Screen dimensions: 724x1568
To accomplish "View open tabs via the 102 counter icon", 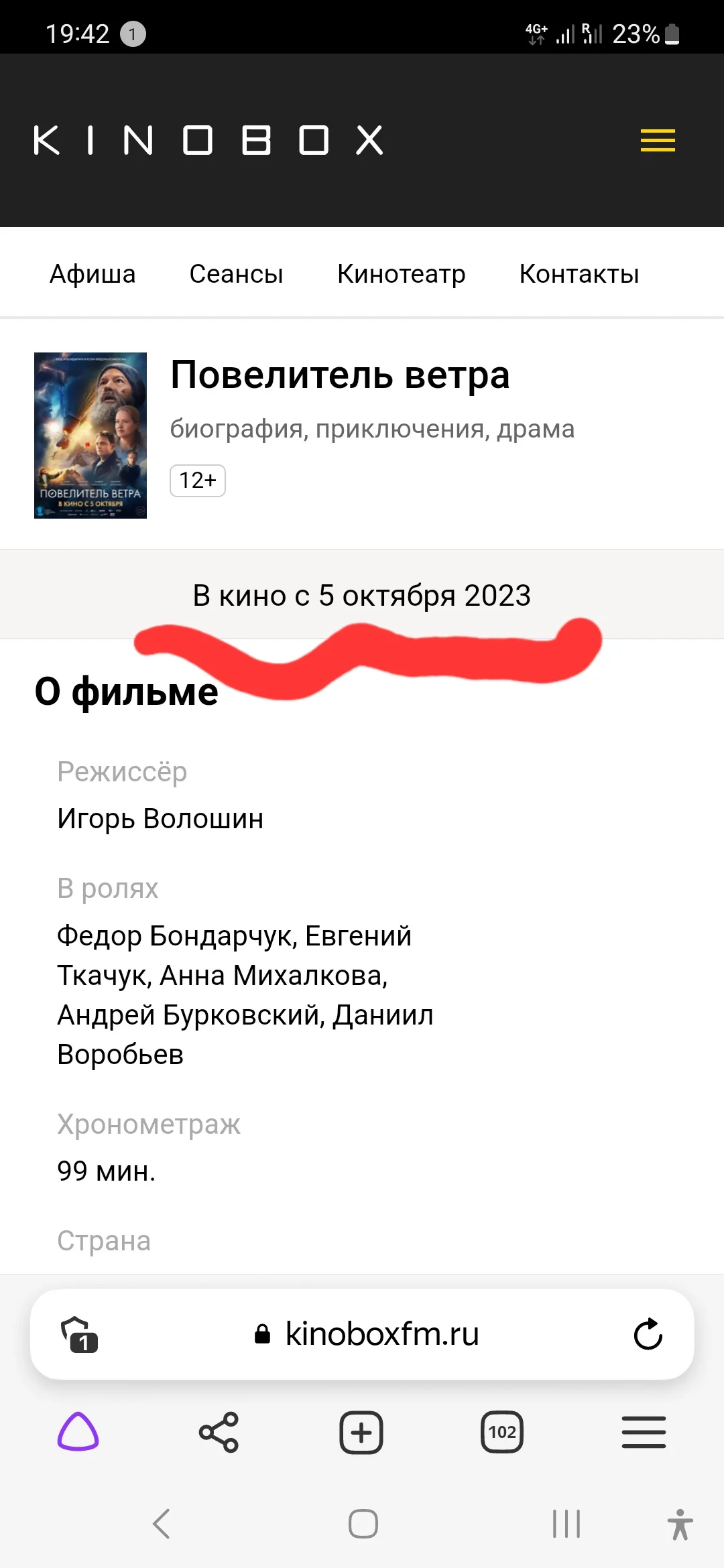I will tap(501, 1432).
